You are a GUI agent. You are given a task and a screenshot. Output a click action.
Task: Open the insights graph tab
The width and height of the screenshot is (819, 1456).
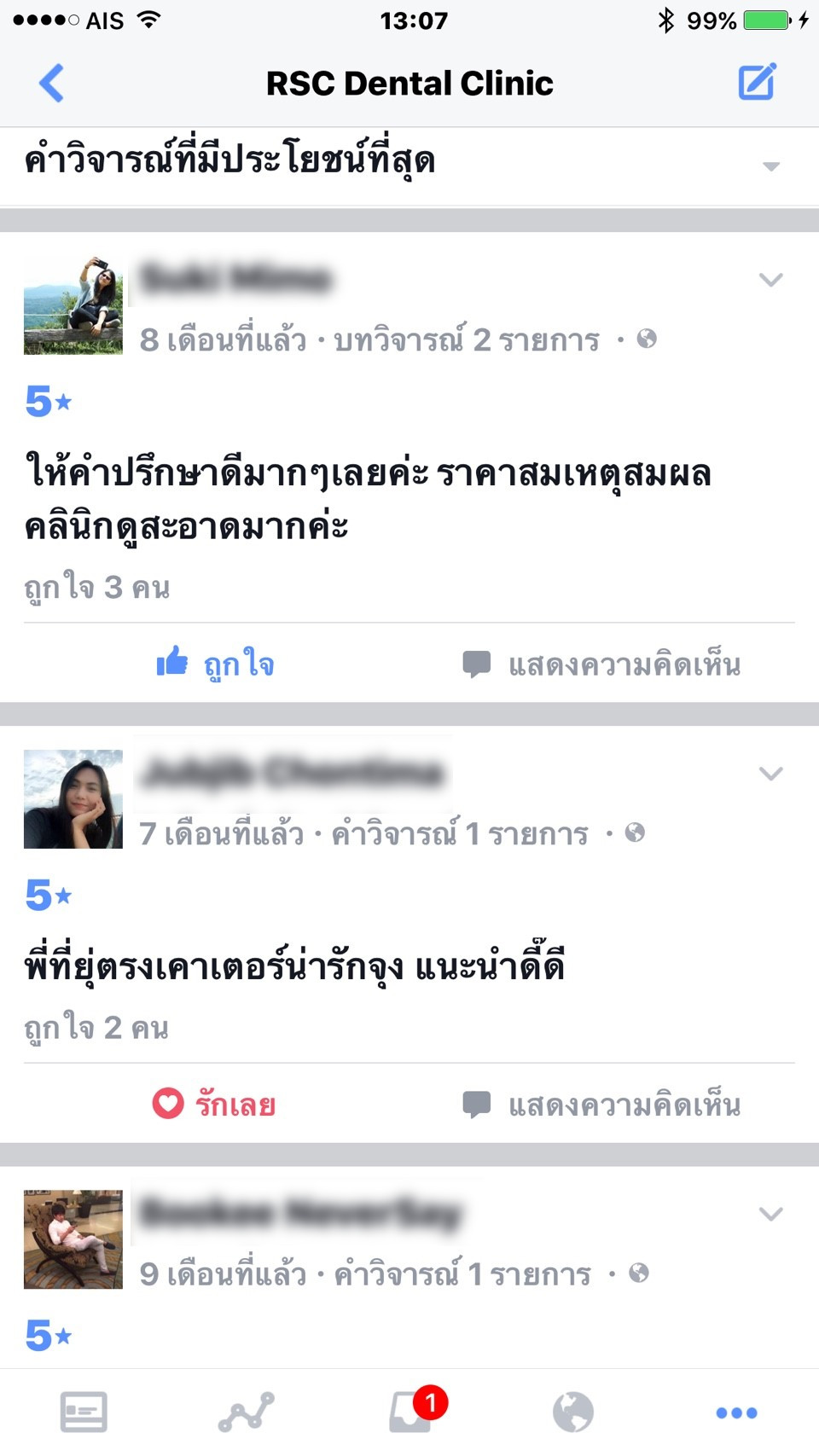[247, 1412]
